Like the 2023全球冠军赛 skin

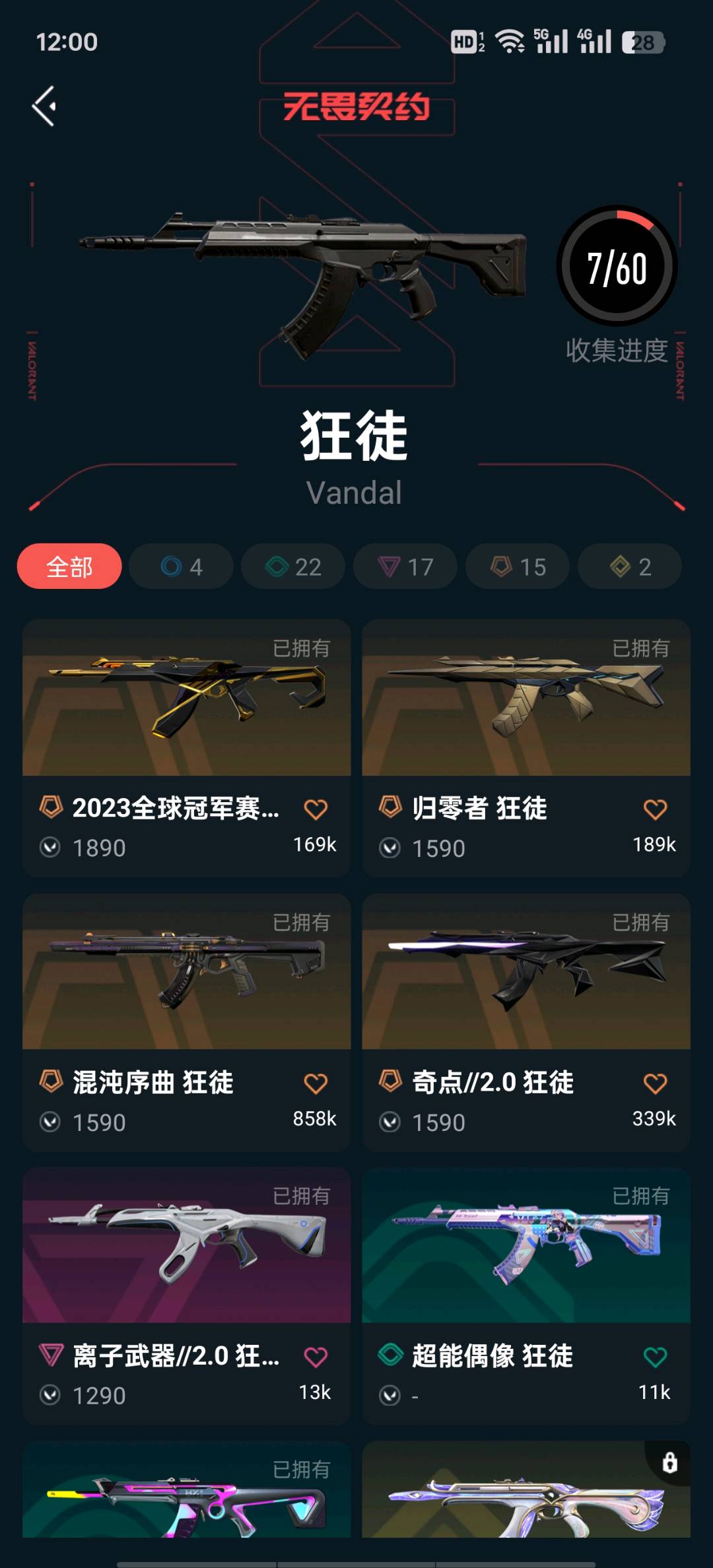pos(316,809)
